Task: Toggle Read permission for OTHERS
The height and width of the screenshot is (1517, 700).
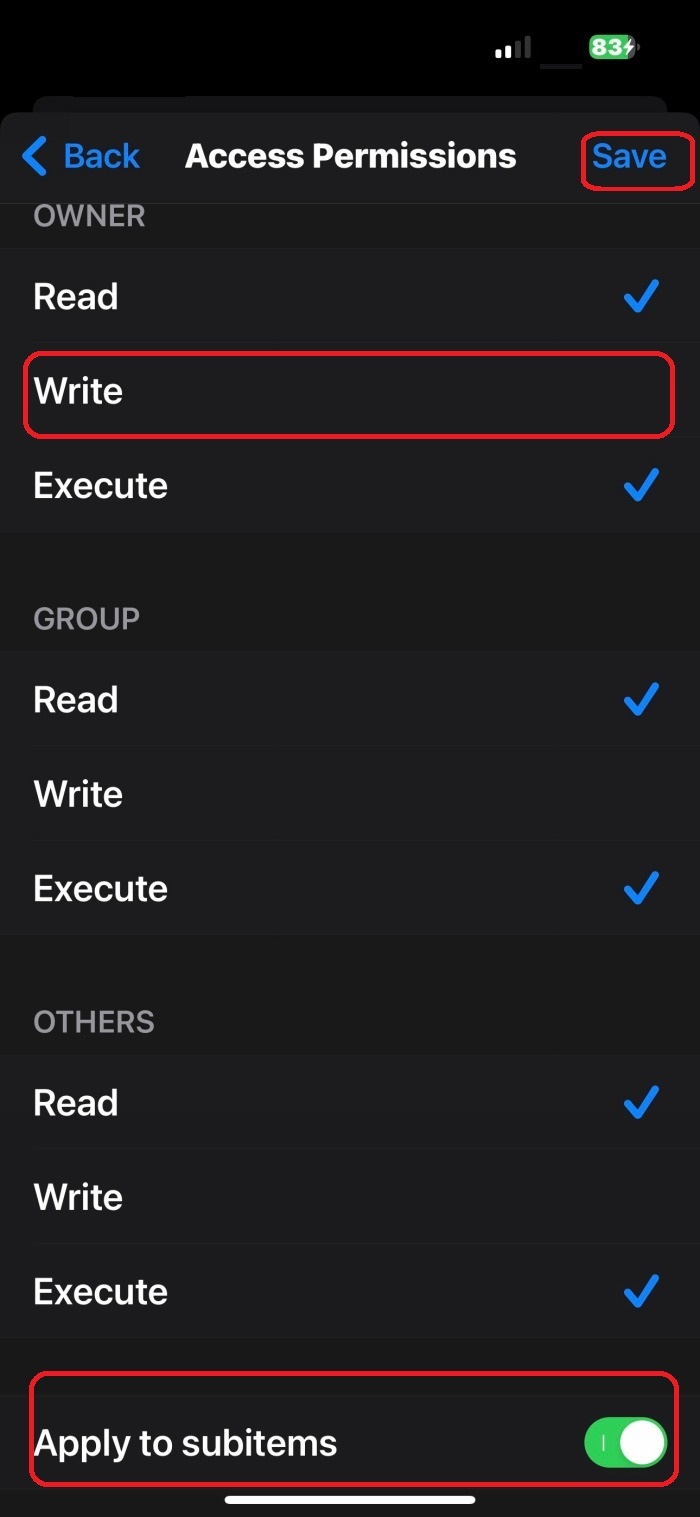Action: pyautogui.click(x=350, y=1103)
